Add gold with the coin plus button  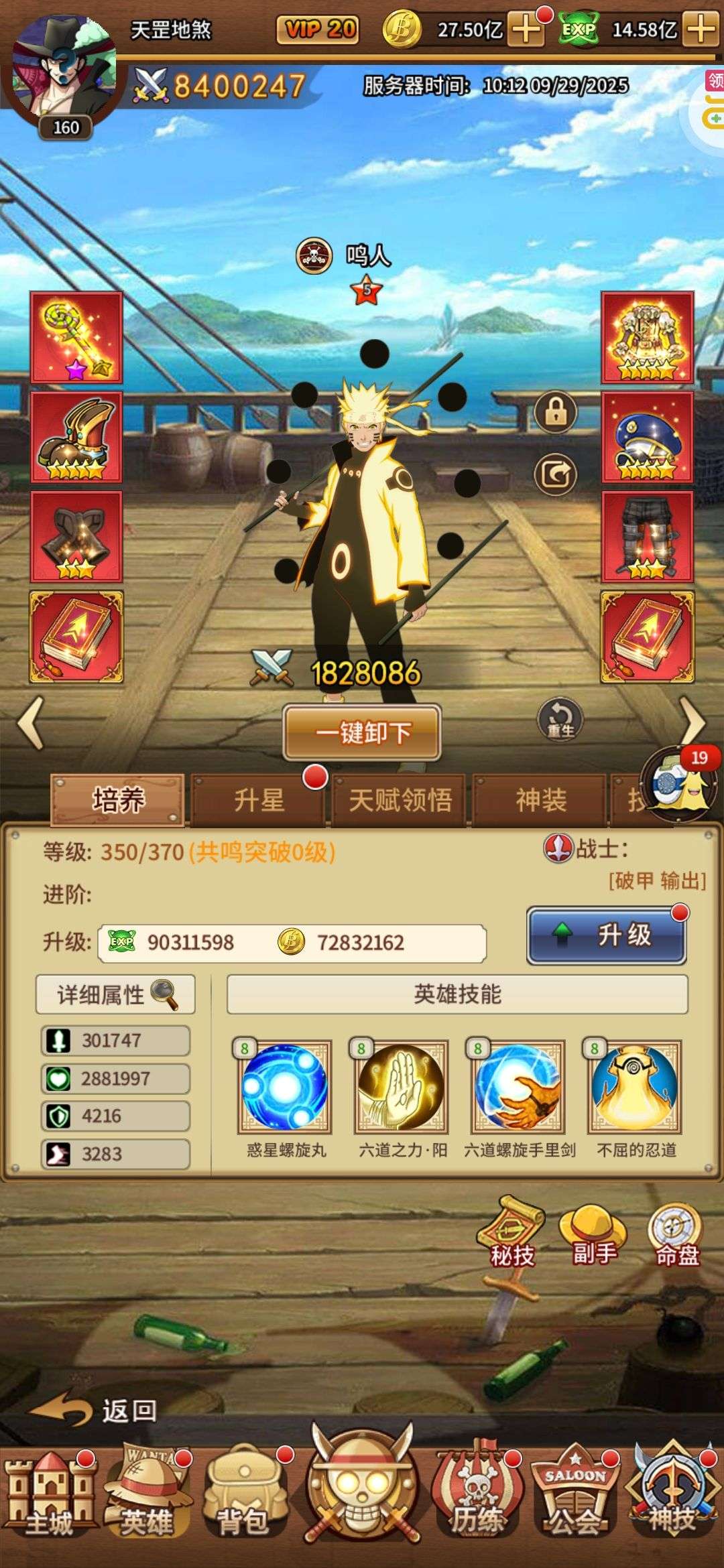[x=526, y=29]
